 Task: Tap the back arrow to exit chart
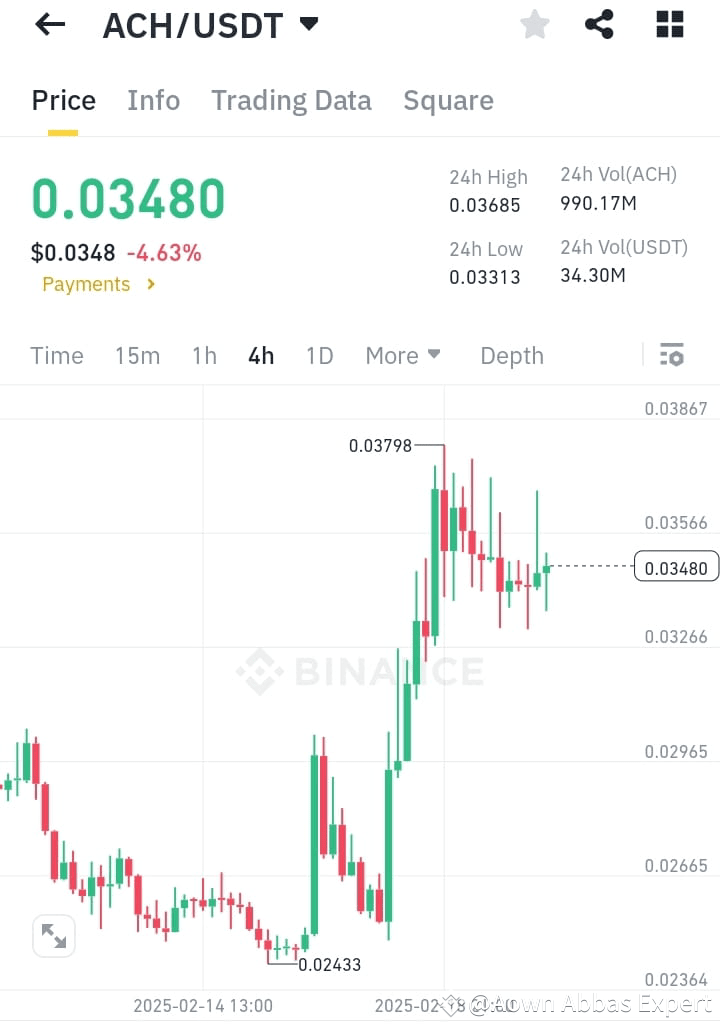coord(49,24)
